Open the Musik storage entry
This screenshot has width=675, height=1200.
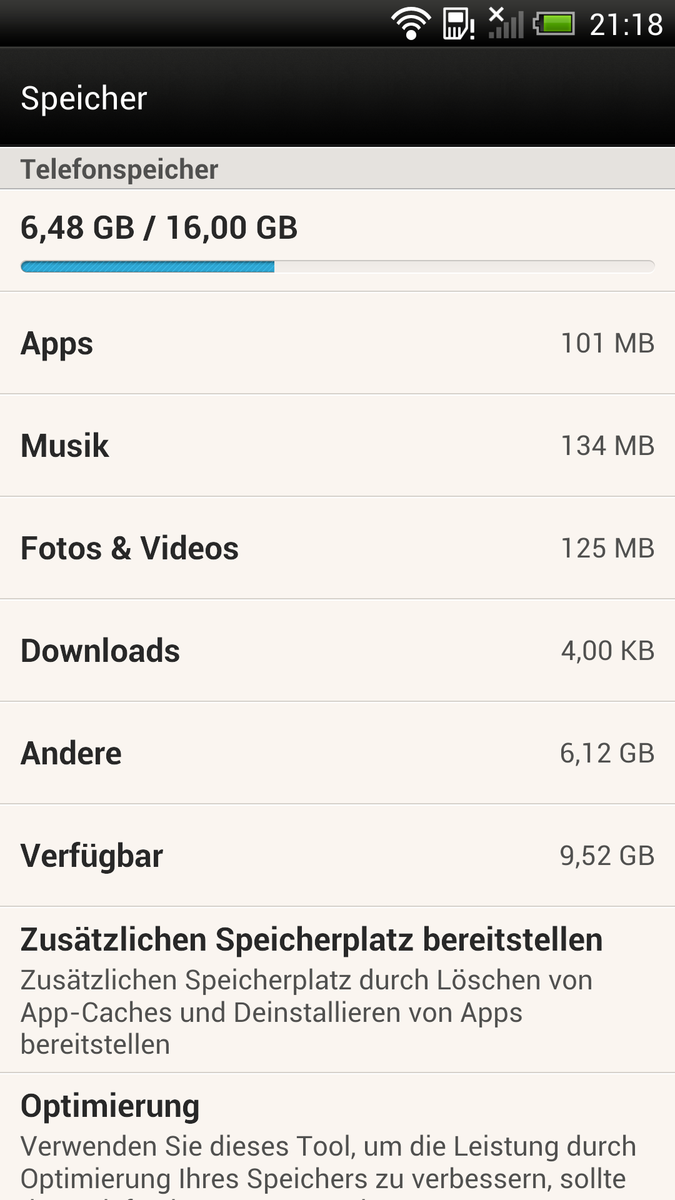click(x=337, y=445)
